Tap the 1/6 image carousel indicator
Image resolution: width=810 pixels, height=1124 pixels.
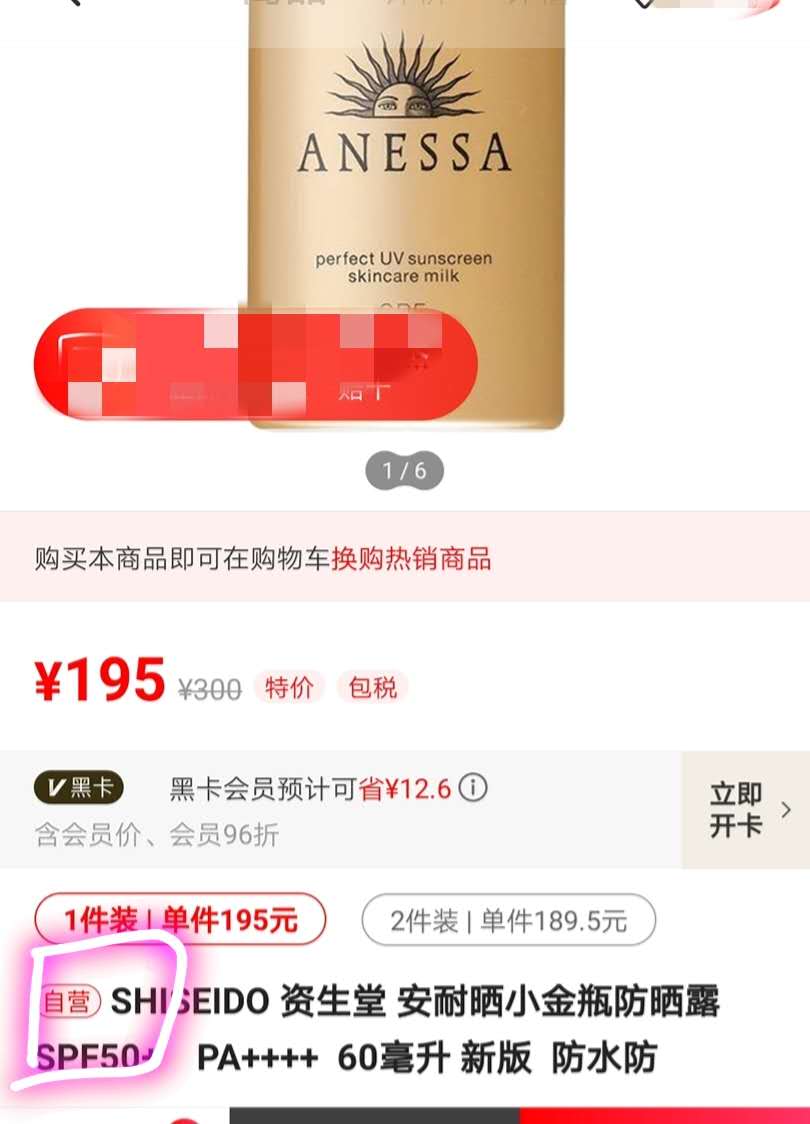coord(406,470)
